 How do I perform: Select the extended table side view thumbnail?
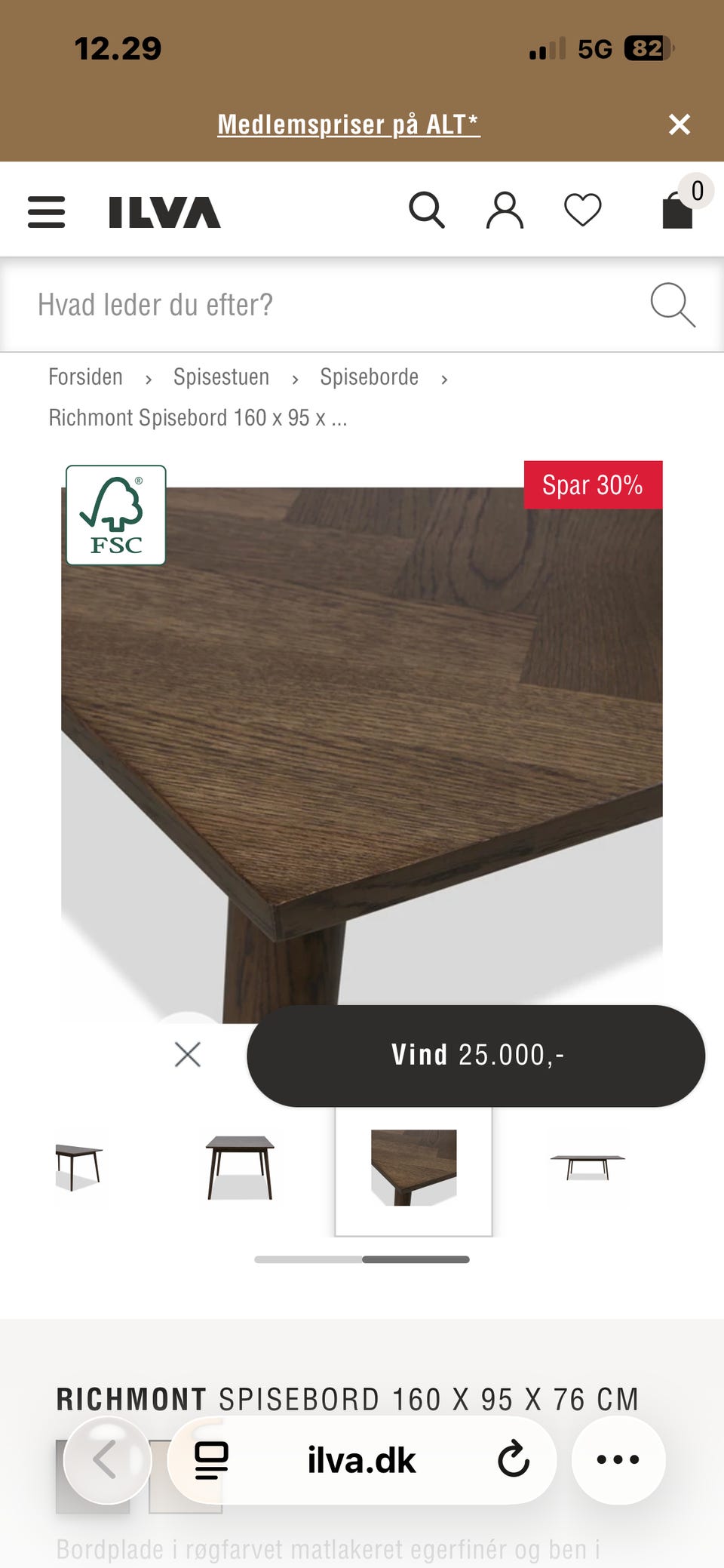pos(587,1167)
